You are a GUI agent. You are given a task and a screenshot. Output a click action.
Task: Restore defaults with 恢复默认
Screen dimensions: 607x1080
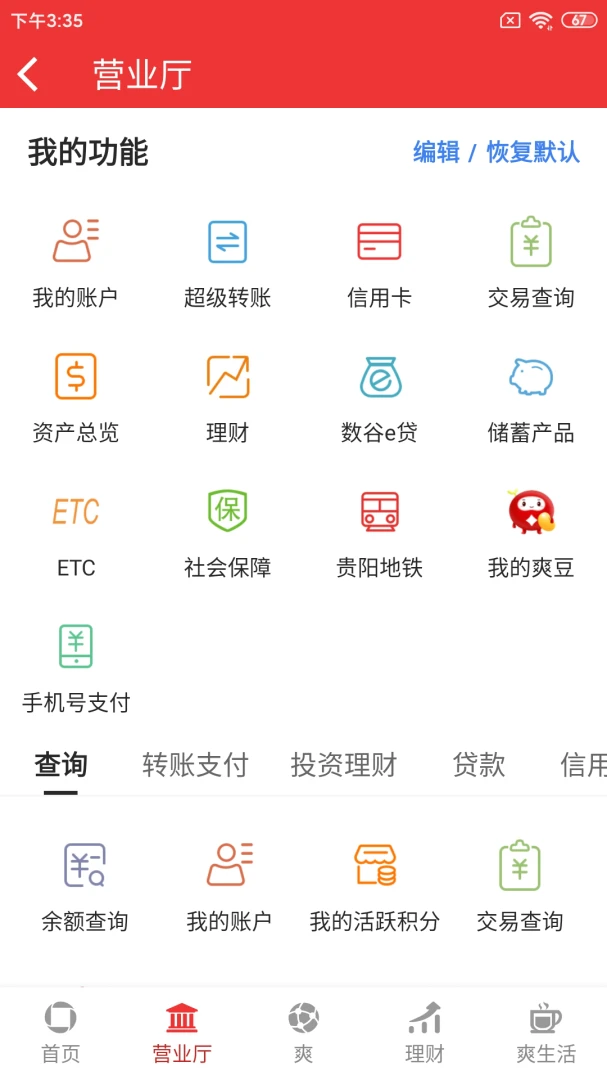[533, 152]
